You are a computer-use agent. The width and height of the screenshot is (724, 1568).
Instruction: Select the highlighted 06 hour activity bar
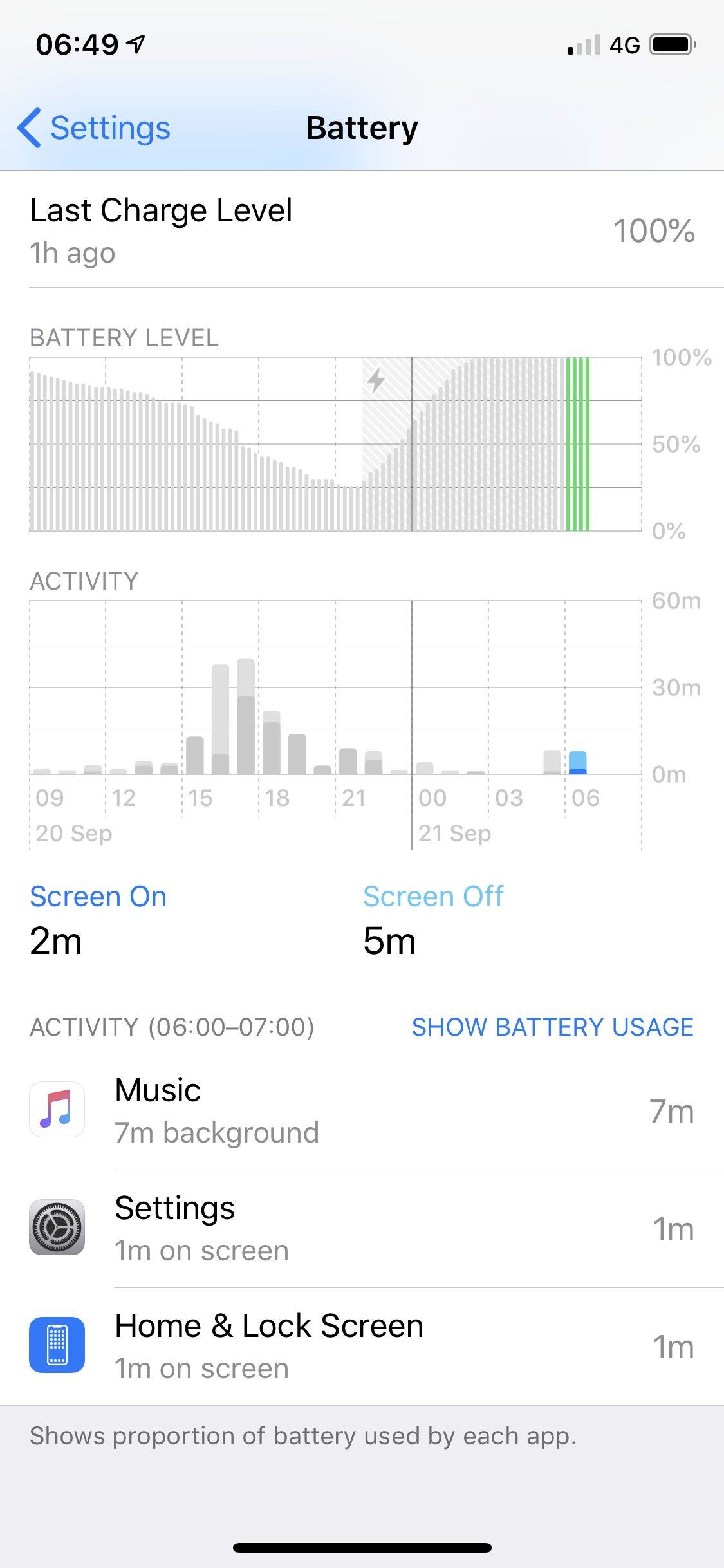click(578, 763)
